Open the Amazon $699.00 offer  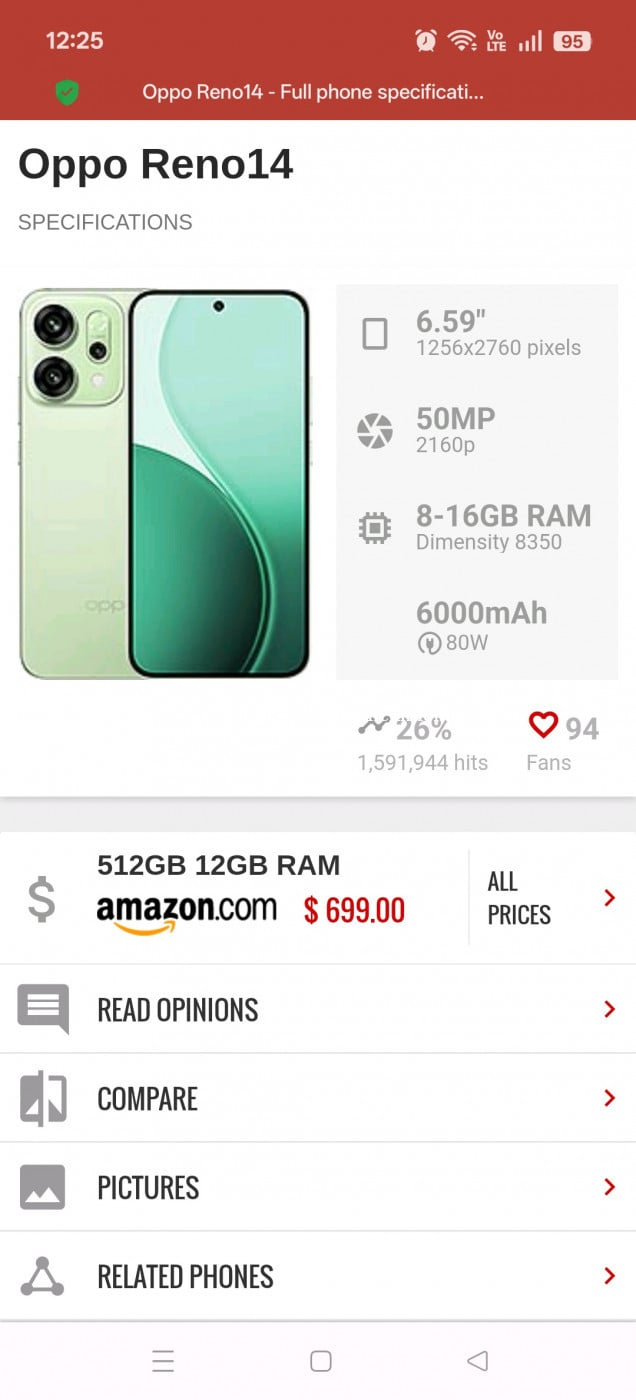250,898
